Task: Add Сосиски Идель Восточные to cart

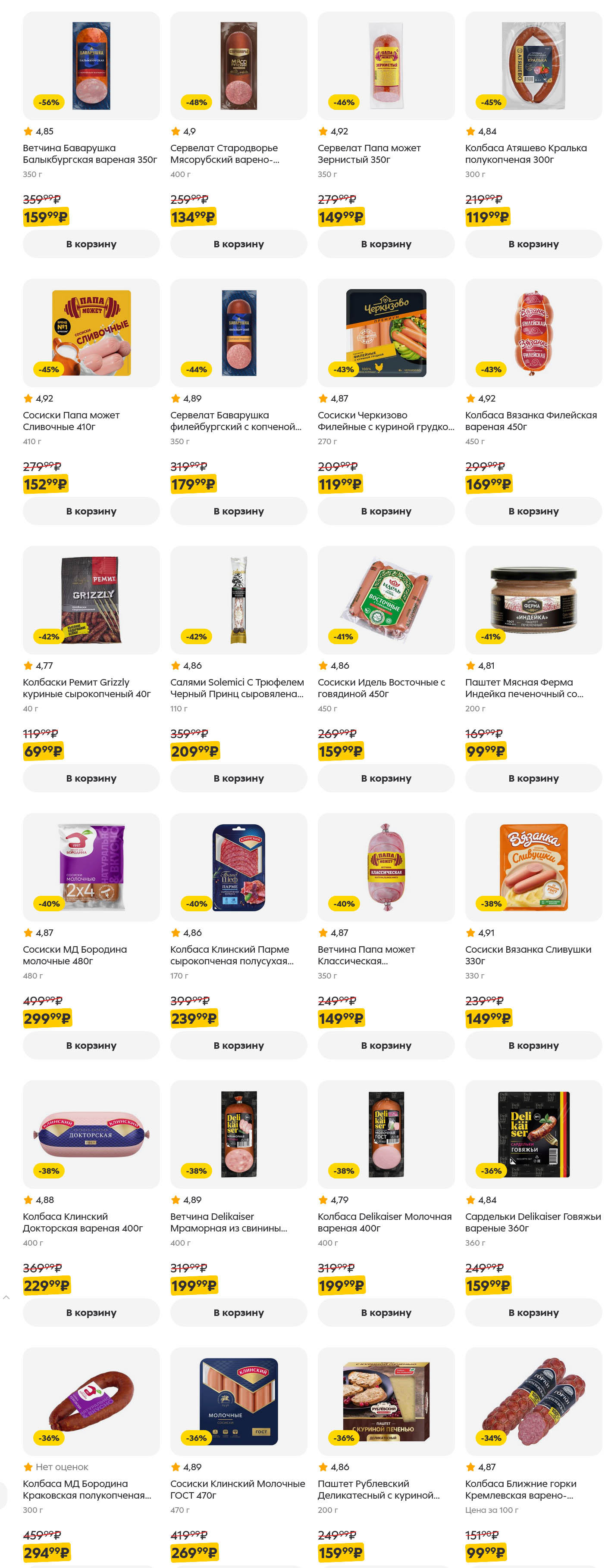Action: (385, 778)
